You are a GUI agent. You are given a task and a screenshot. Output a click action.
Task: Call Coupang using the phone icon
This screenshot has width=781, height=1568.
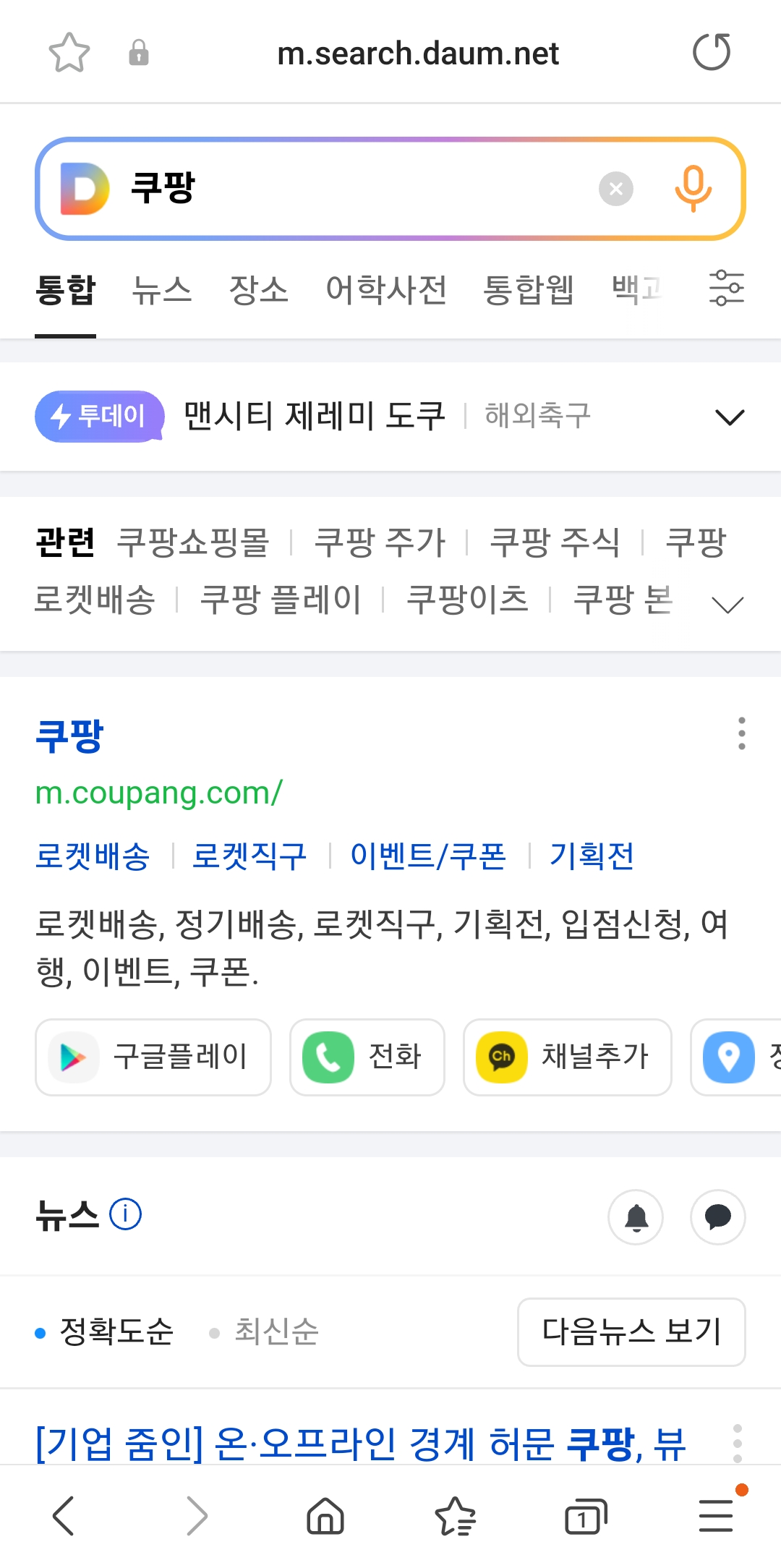[x=366, y=1057]
